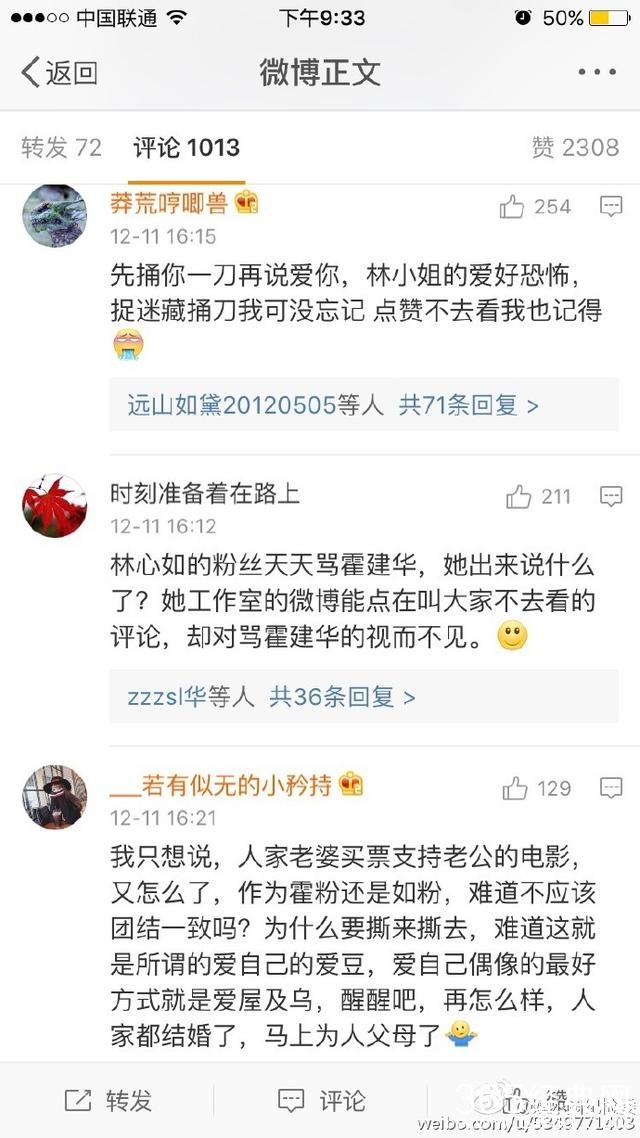640x1138 pixels.
Task: Like the comment by 若有似无的小矜持
Action: [537, 789]
